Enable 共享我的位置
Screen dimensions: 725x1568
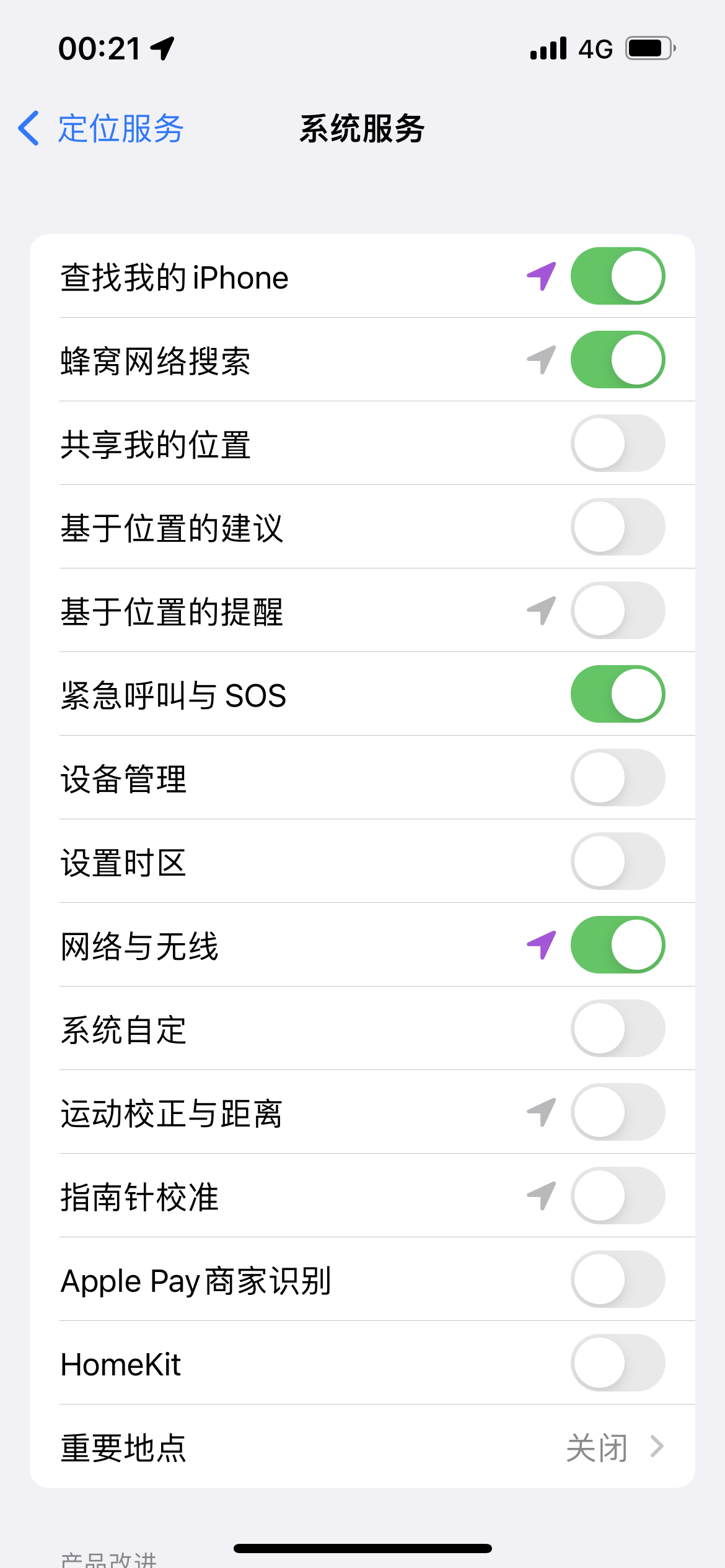coord(617,443)
